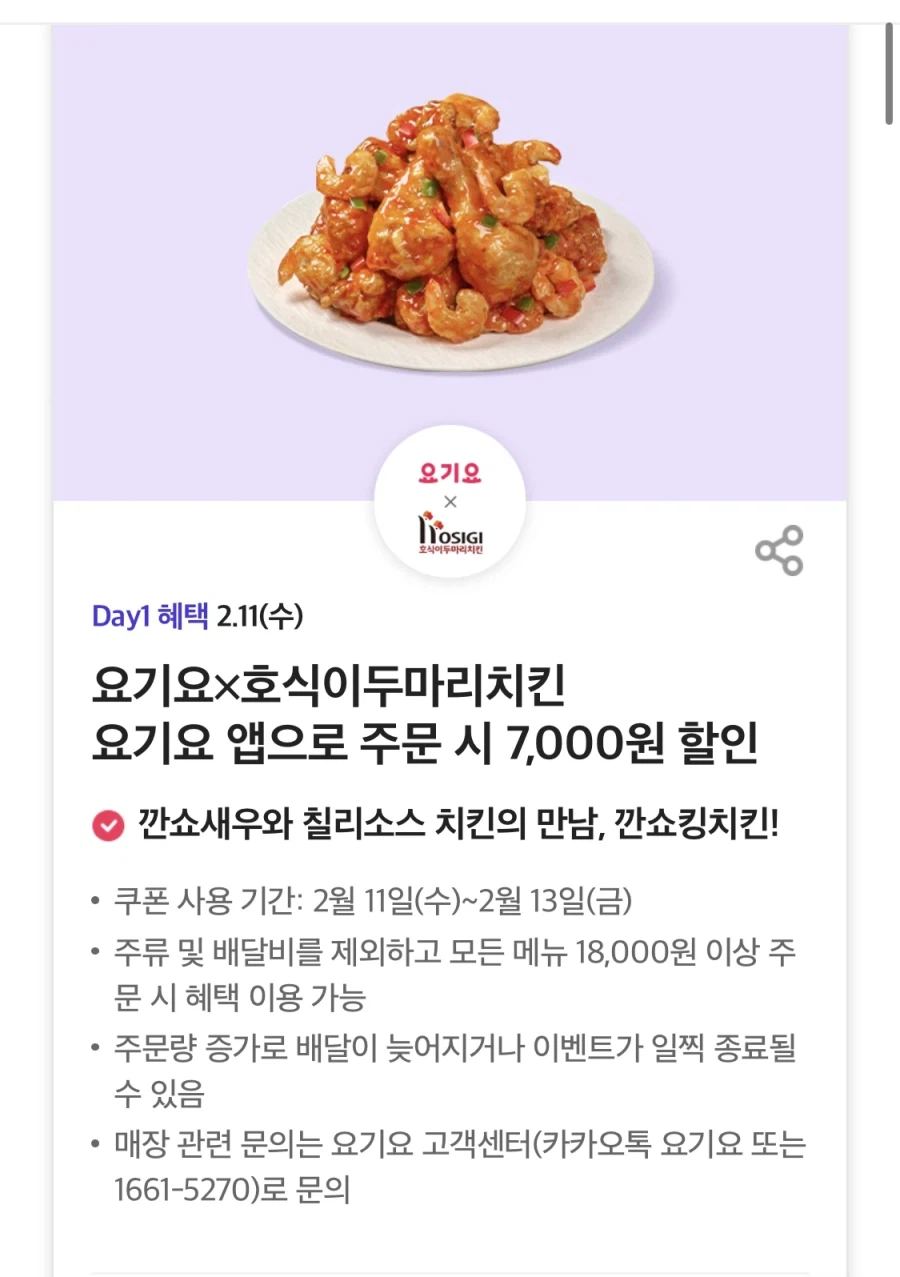Tap the 요기요 logo badge
This screenshot has width=900, height=1277.
point(452,474)
